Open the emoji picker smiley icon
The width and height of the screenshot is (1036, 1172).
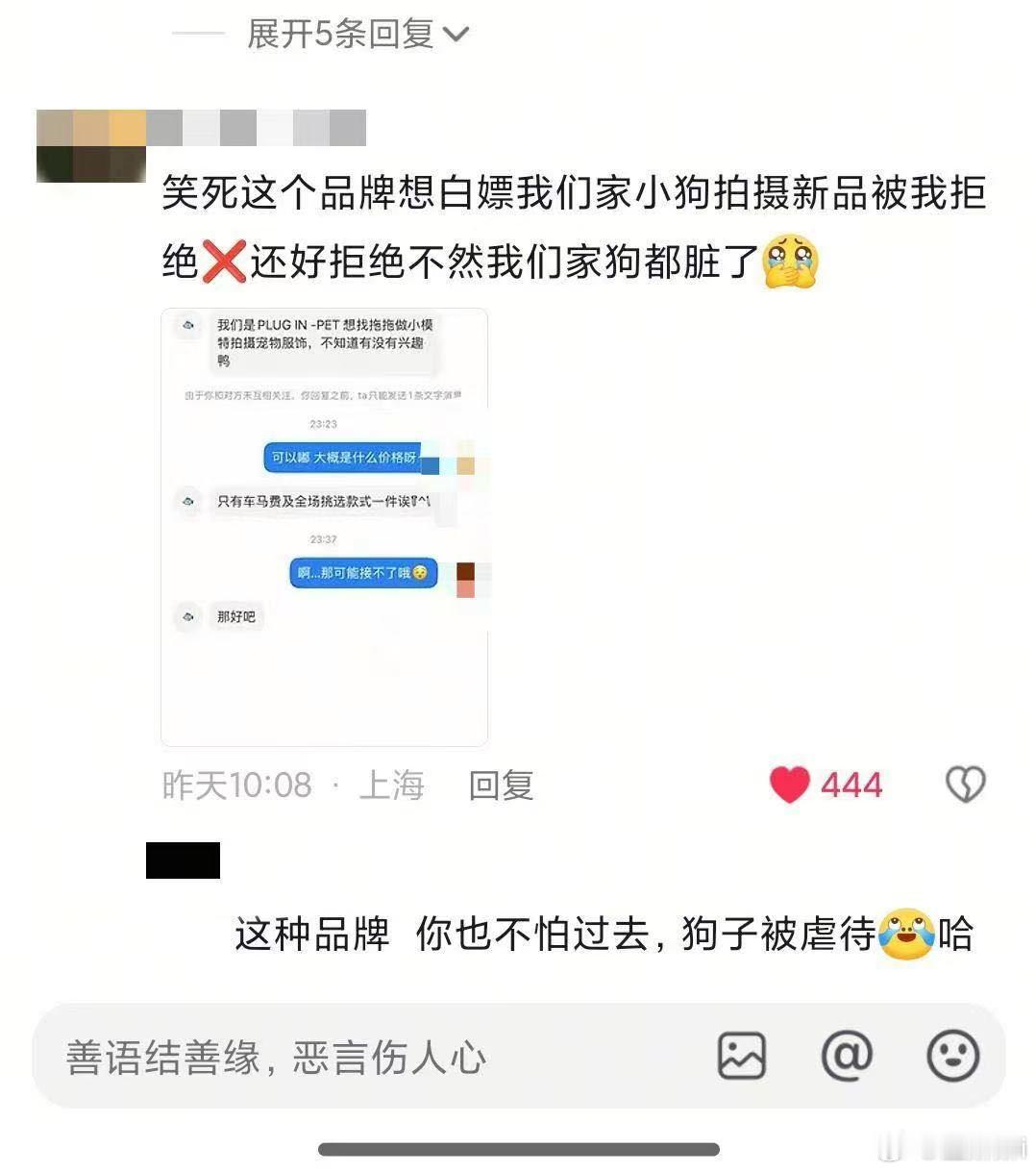pos(951,1058)
